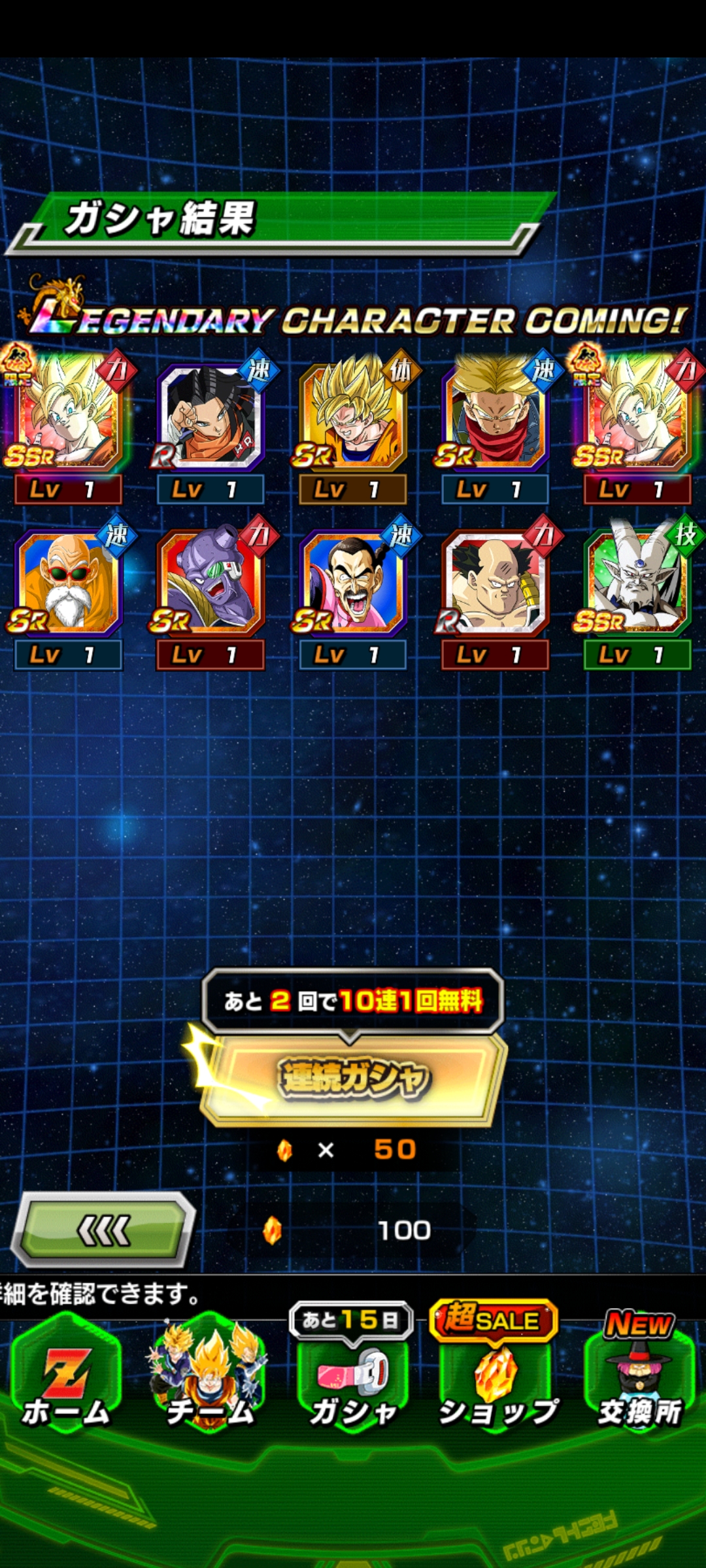View the R Android 17 card
This screenshot has width=706, height=1568.
(x=210, y=418)
